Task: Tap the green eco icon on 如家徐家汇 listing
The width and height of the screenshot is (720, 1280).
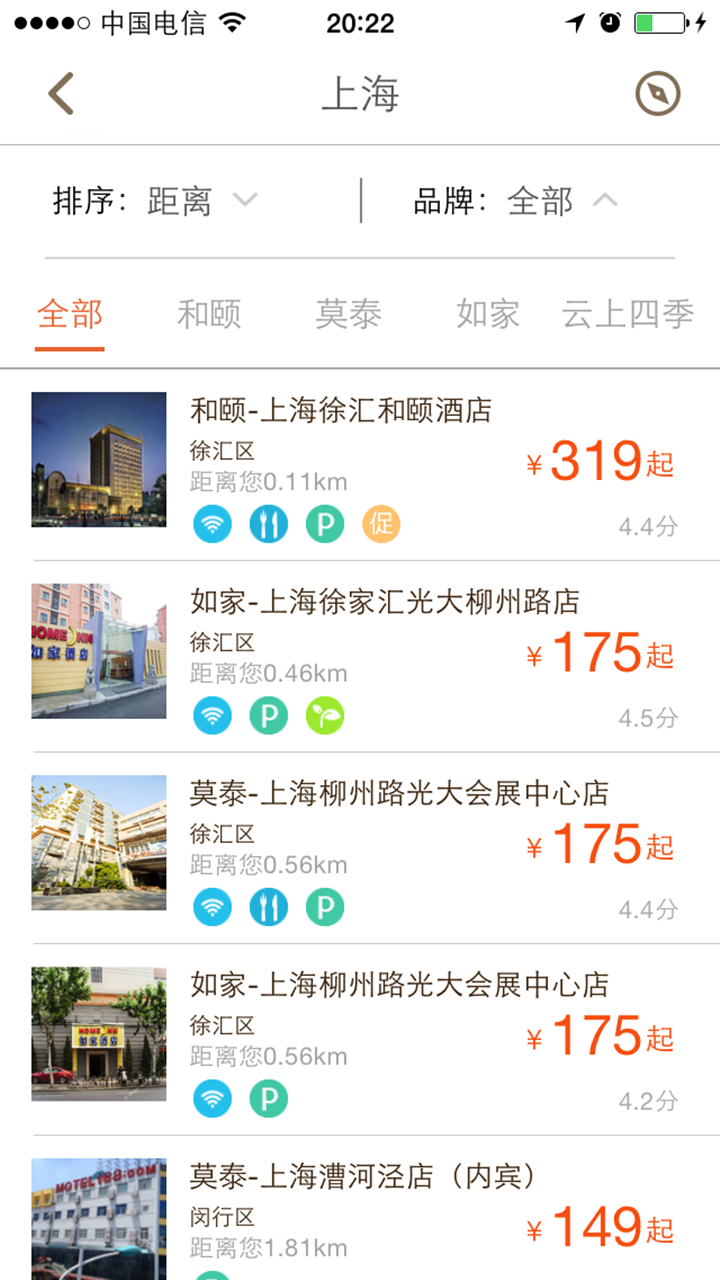Action: [x=324, y=716]
